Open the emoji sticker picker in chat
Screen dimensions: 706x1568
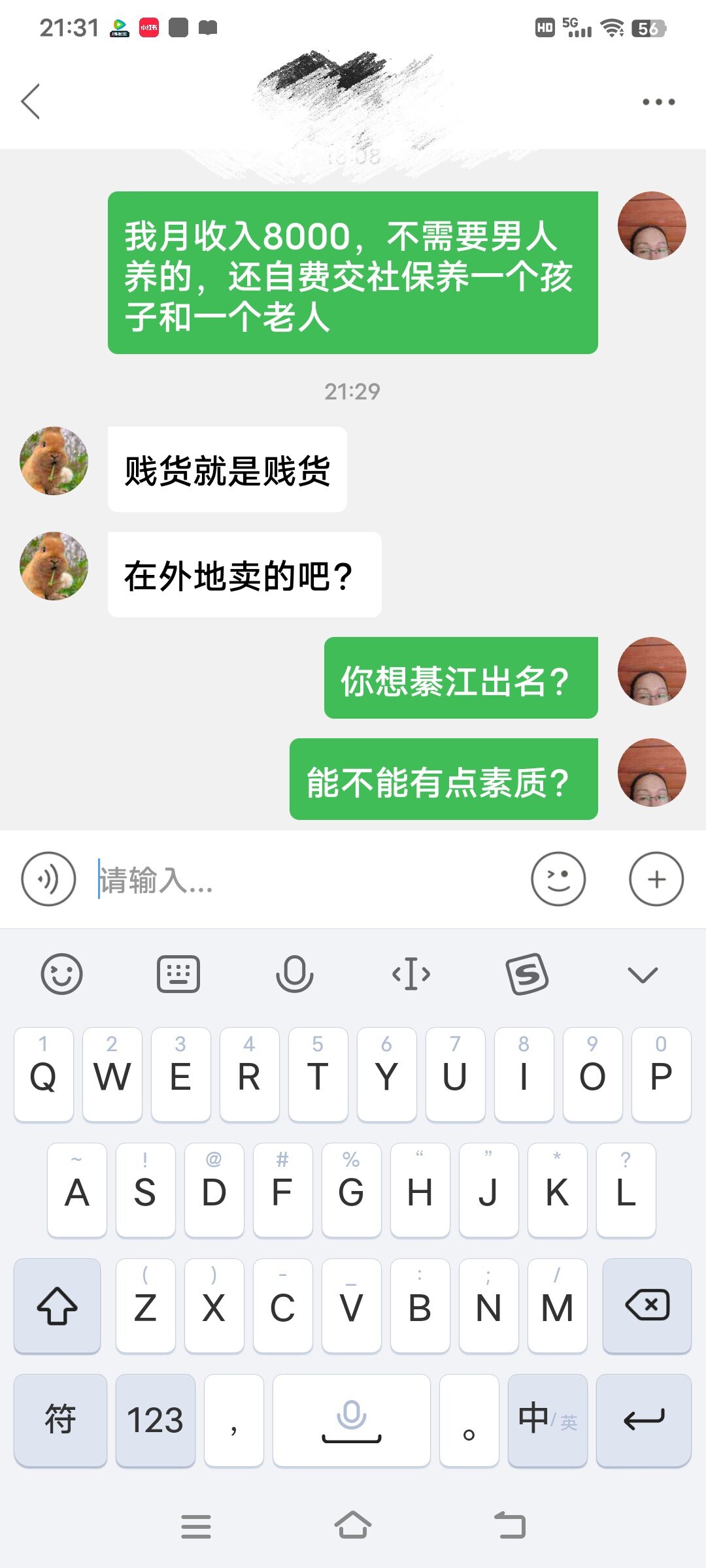pyautogui.click(x=558, y=879)
